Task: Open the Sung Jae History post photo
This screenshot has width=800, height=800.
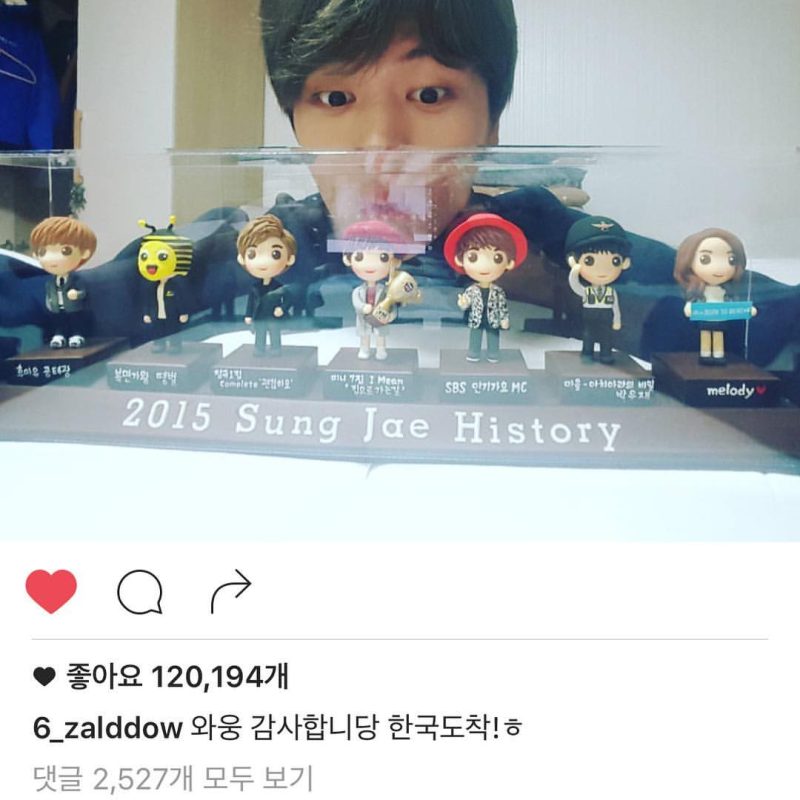Action: point(400,270)
